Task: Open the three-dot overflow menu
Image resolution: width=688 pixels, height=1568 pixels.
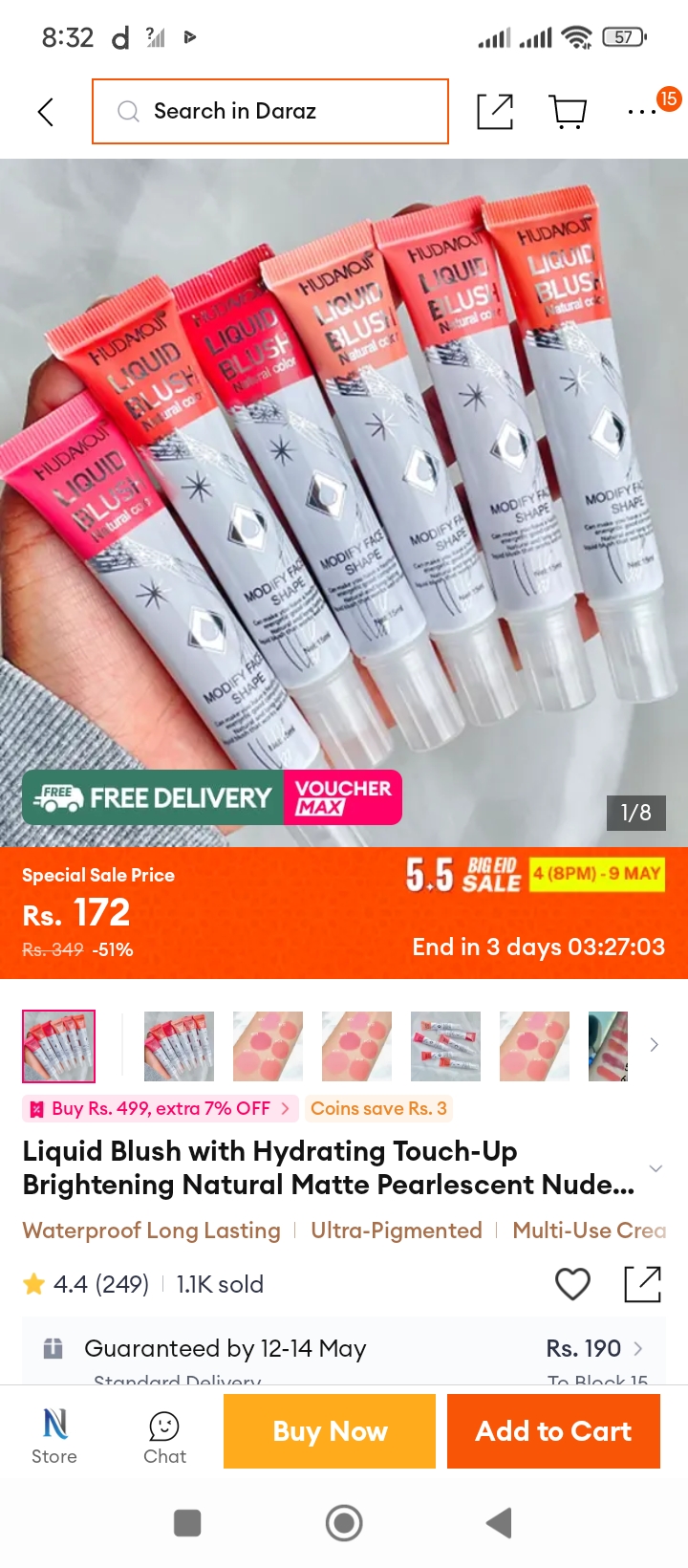Action: (642, 112)
